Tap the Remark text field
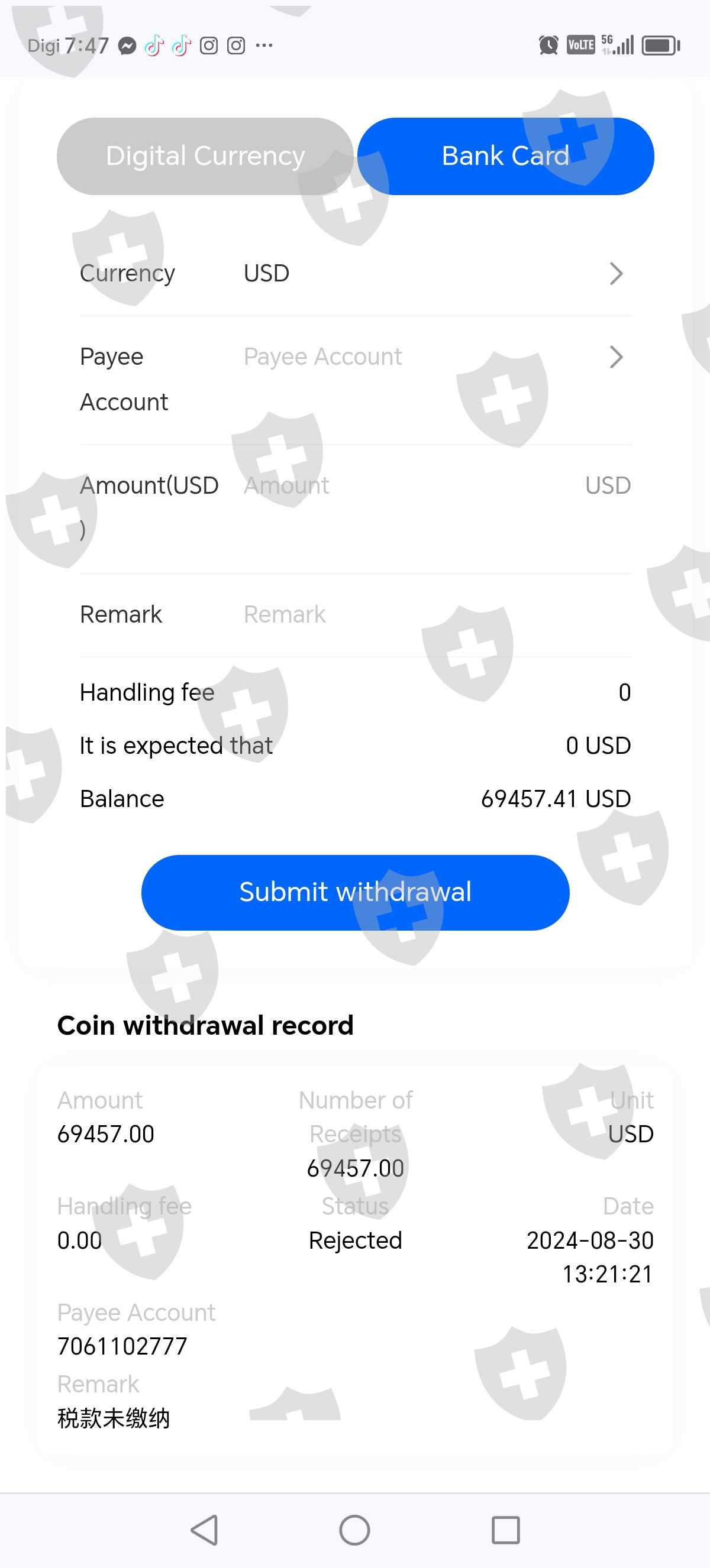 [437, 614]
